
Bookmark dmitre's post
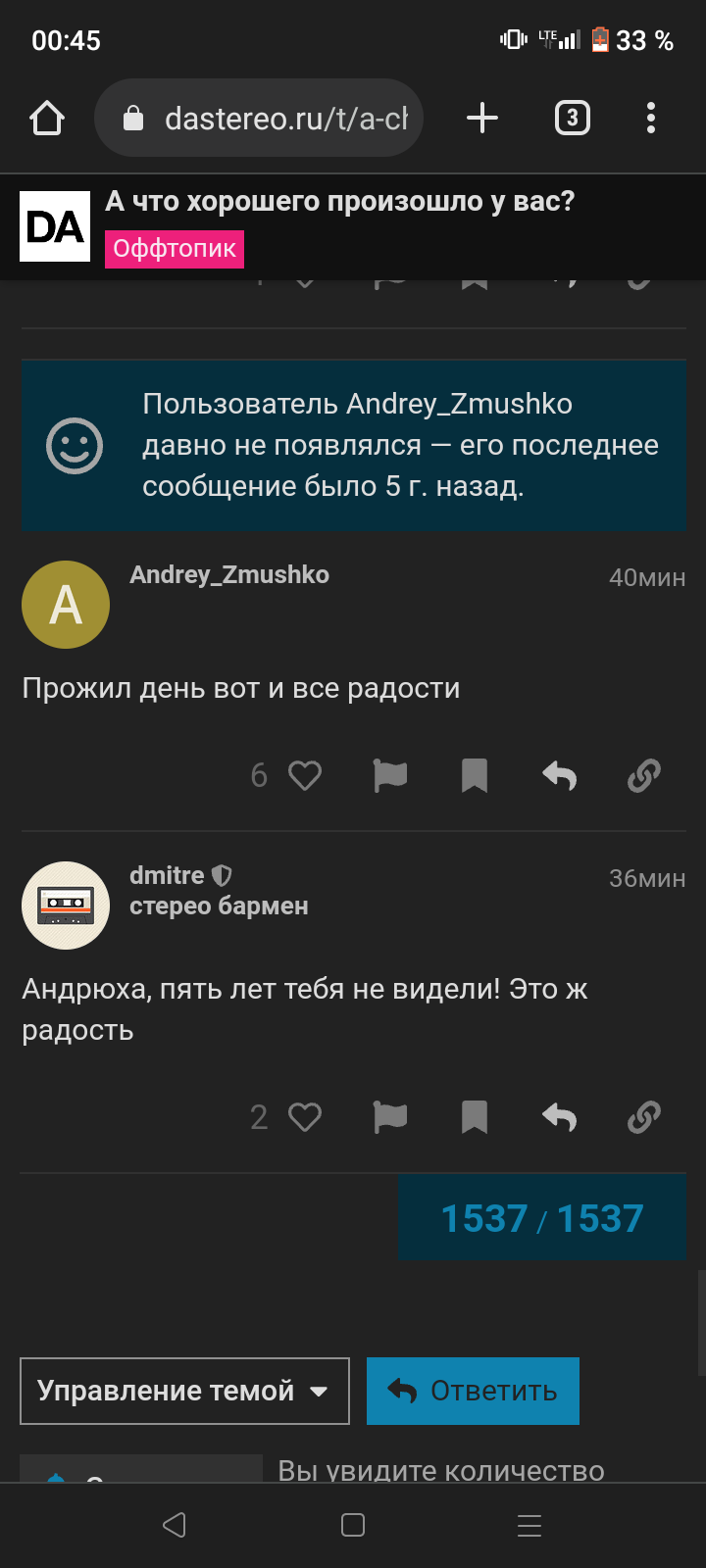(x=475, y=1117)
